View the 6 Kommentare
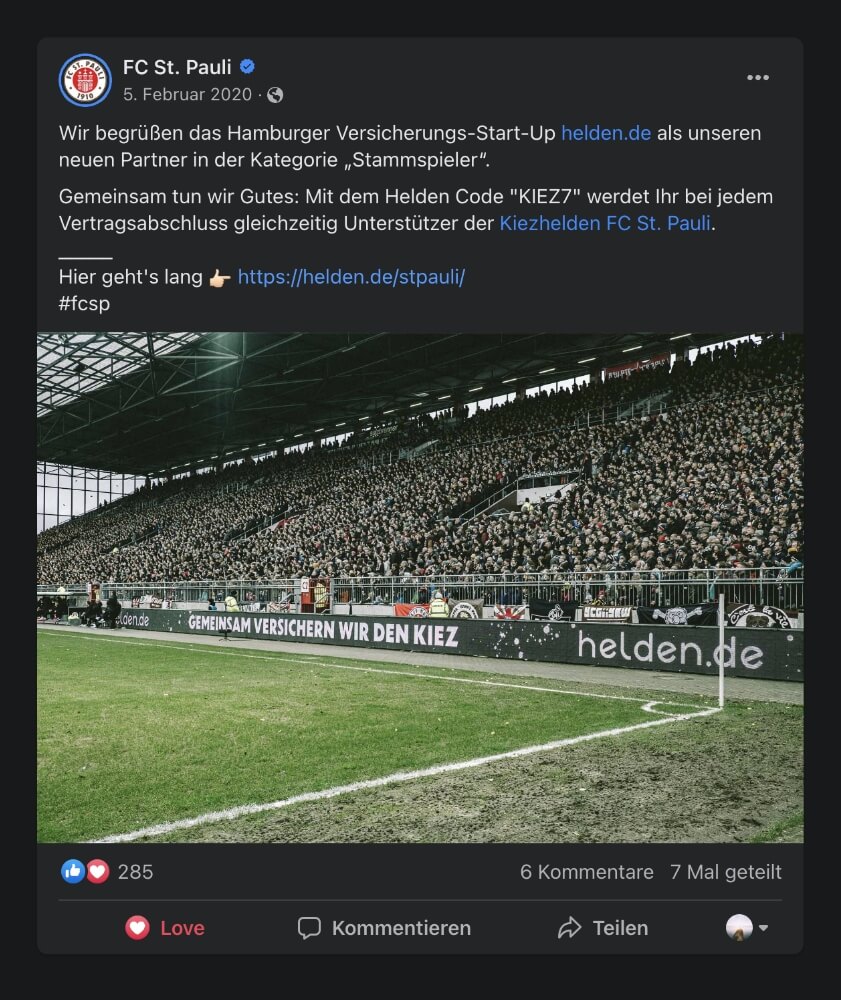 click(586, 872)
